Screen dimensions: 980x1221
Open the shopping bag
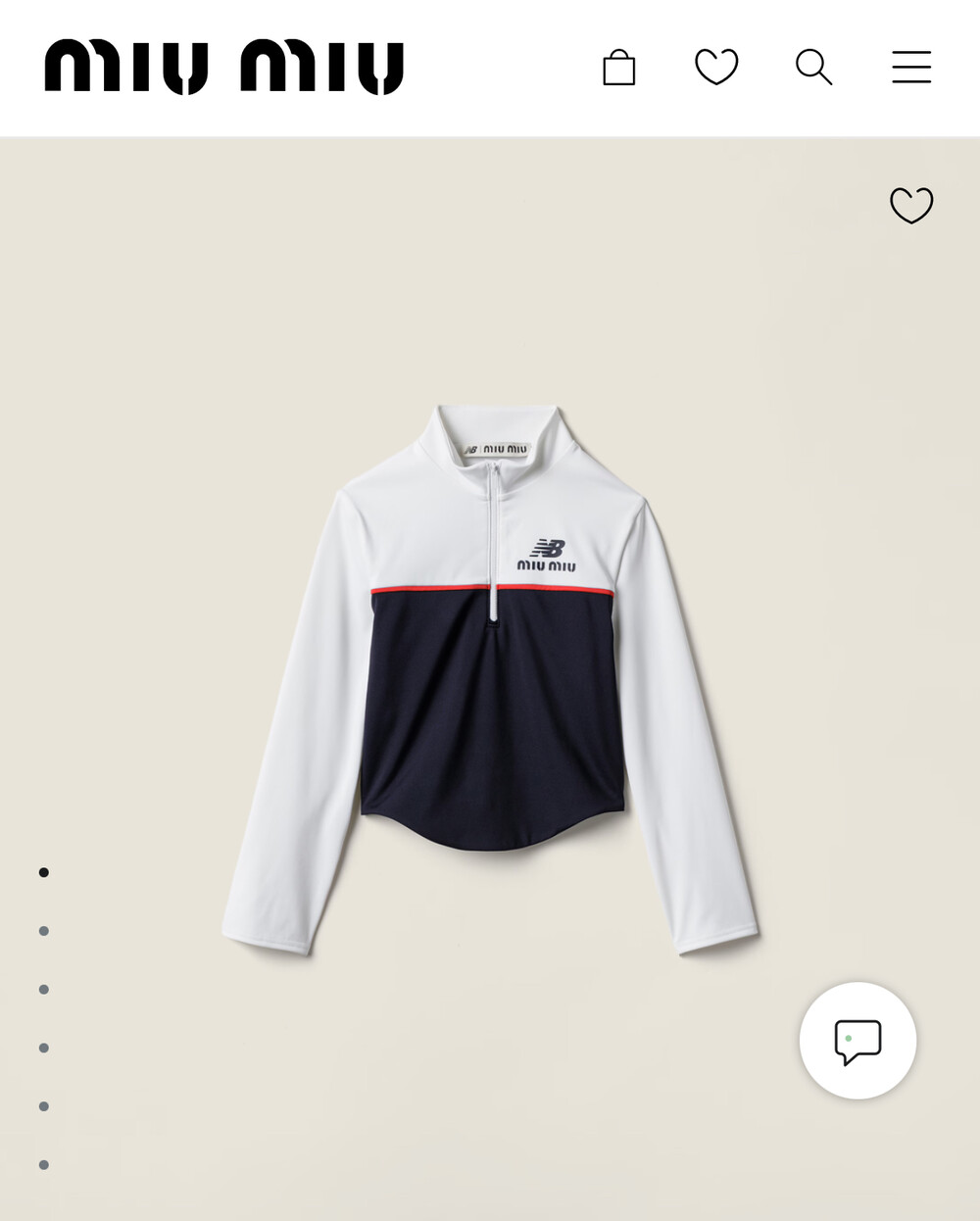coord(618,68)
